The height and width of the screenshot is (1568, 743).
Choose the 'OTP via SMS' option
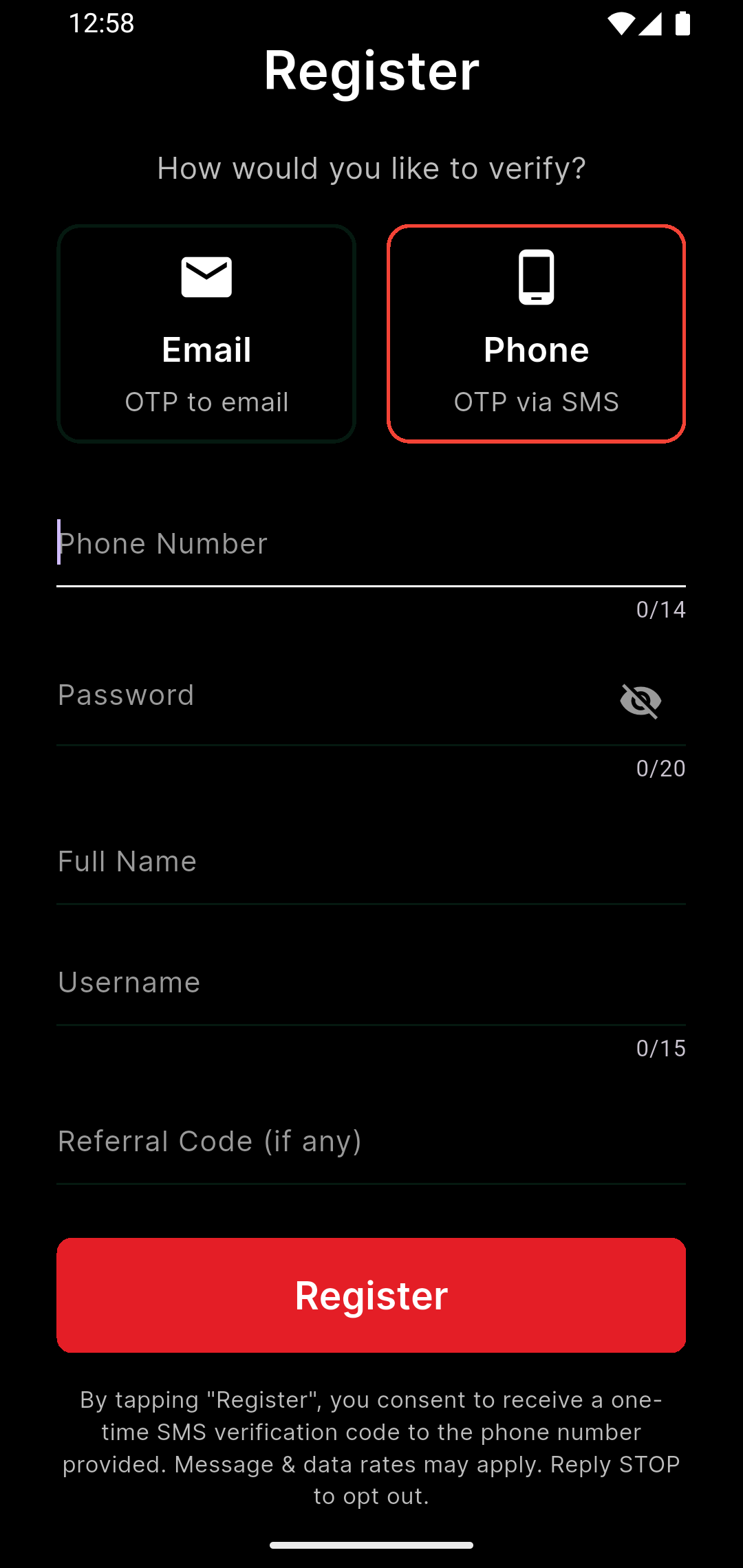pyautogui.click(x=536, y=402)
